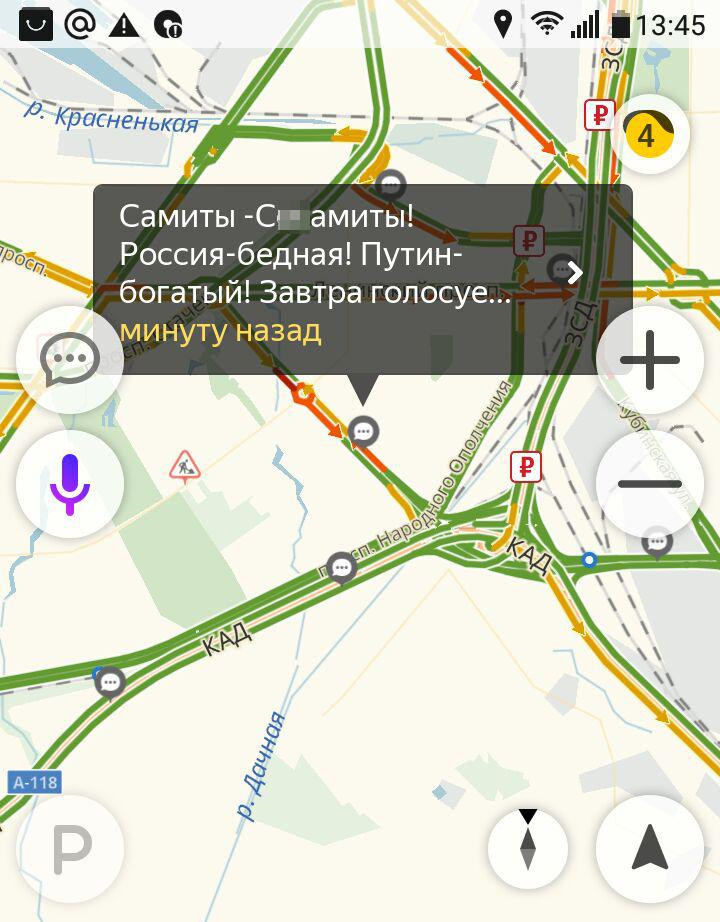The width and height of the screenshot is (720, 922).
Task: Open the toll ruble marker near Народного Ополчения
Action: click(x=525, y=466)
